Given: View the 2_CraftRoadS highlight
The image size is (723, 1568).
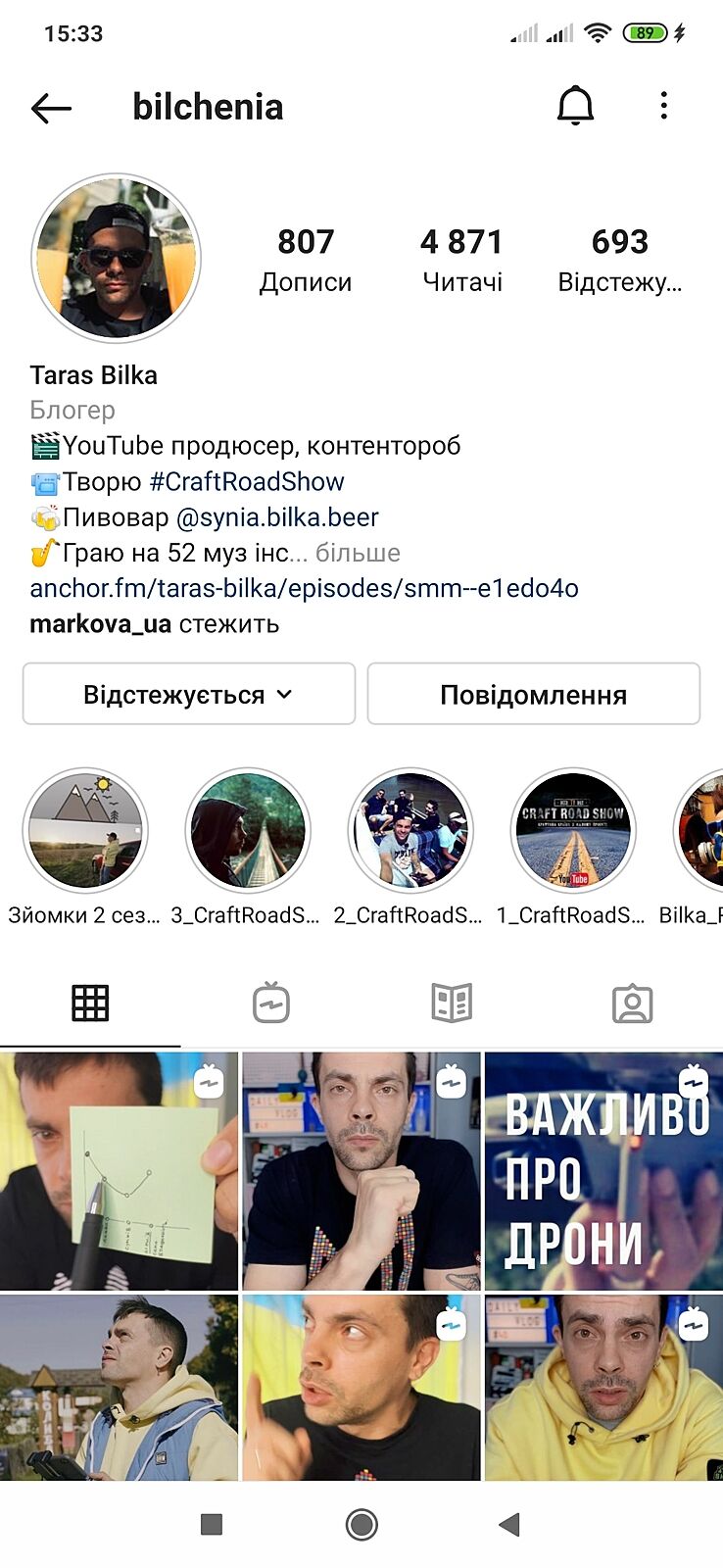Looking at the screenshot, I should [410, 830].
